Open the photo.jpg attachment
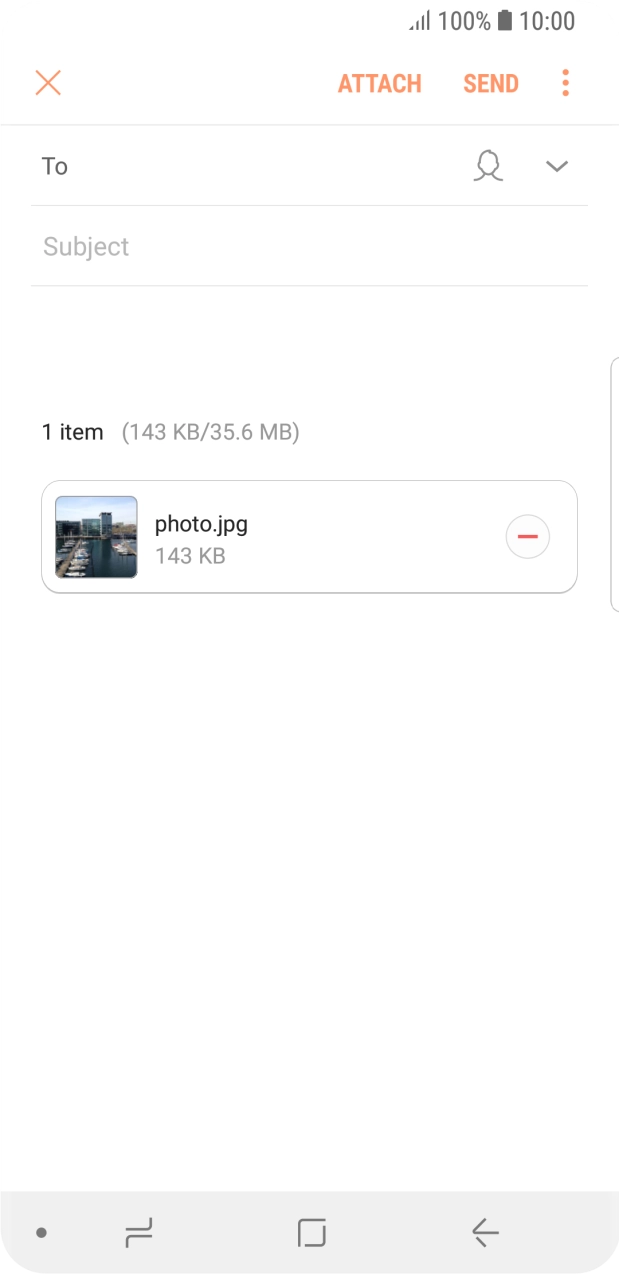Image resolution: width=619 pixels, height=1274 pixels. pos(250,537)
